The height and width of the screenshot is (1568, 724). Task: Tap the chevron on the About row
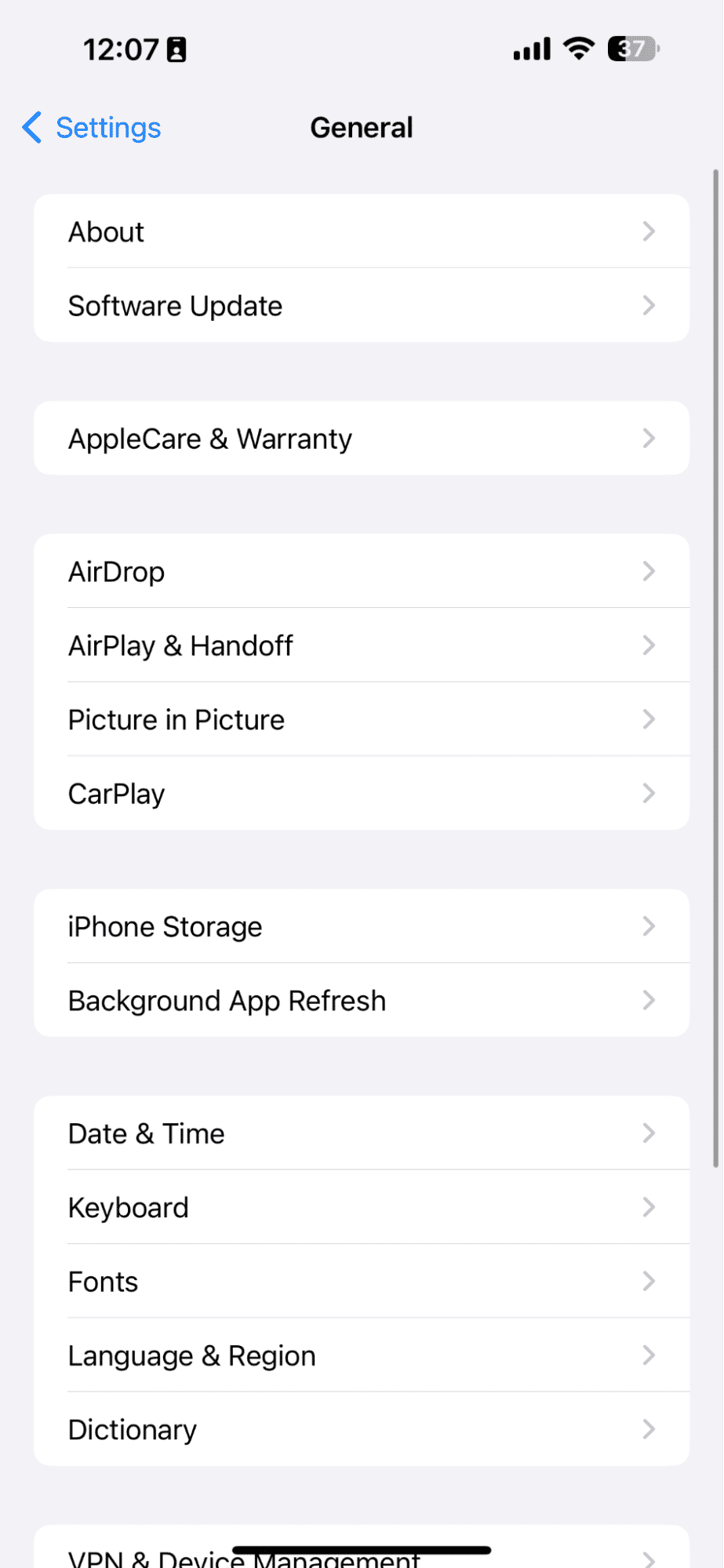click(x=649, y=231)
